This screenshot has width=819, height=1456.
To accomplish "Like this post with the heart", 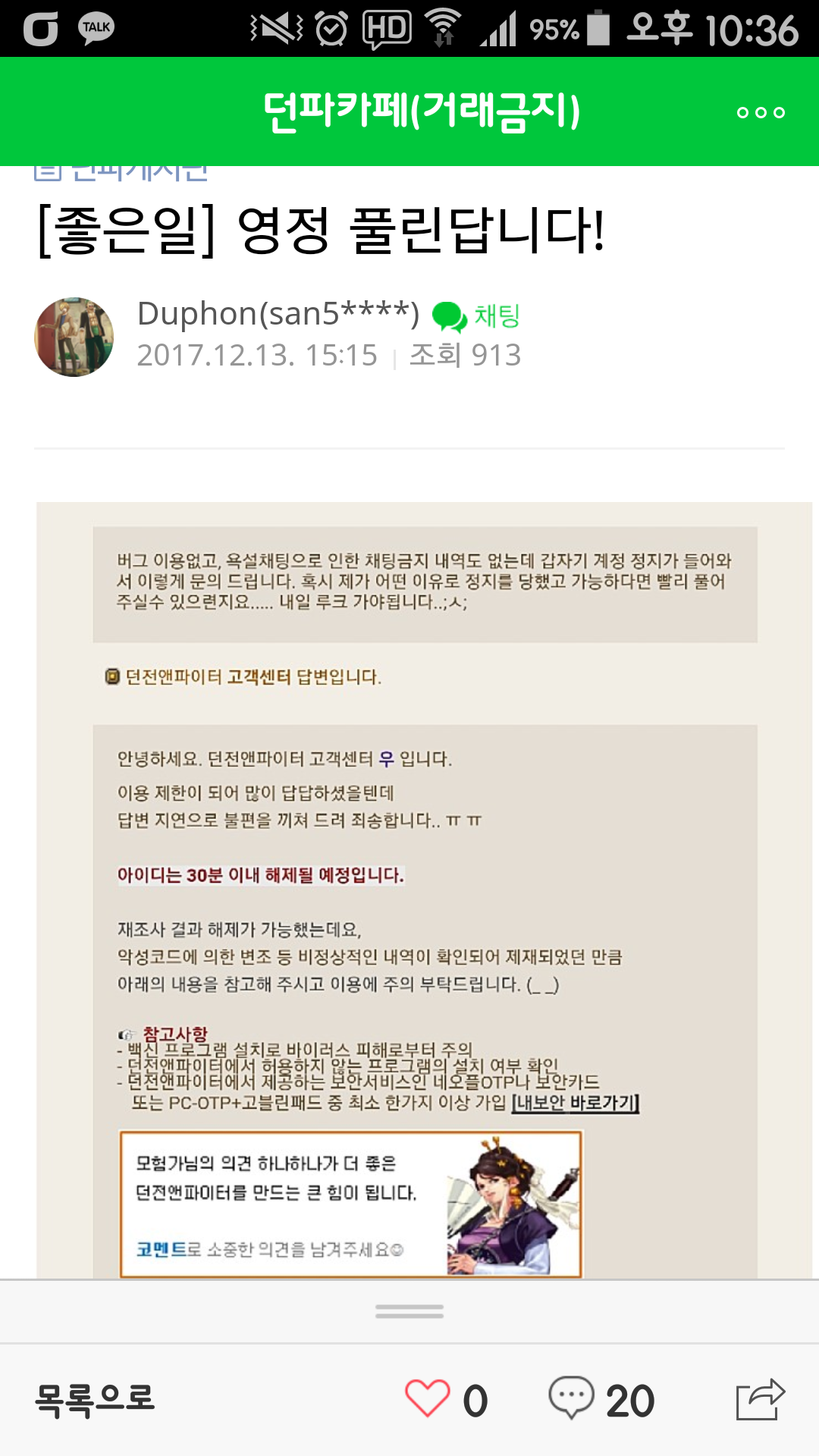I will click(x=428, y=1398).
